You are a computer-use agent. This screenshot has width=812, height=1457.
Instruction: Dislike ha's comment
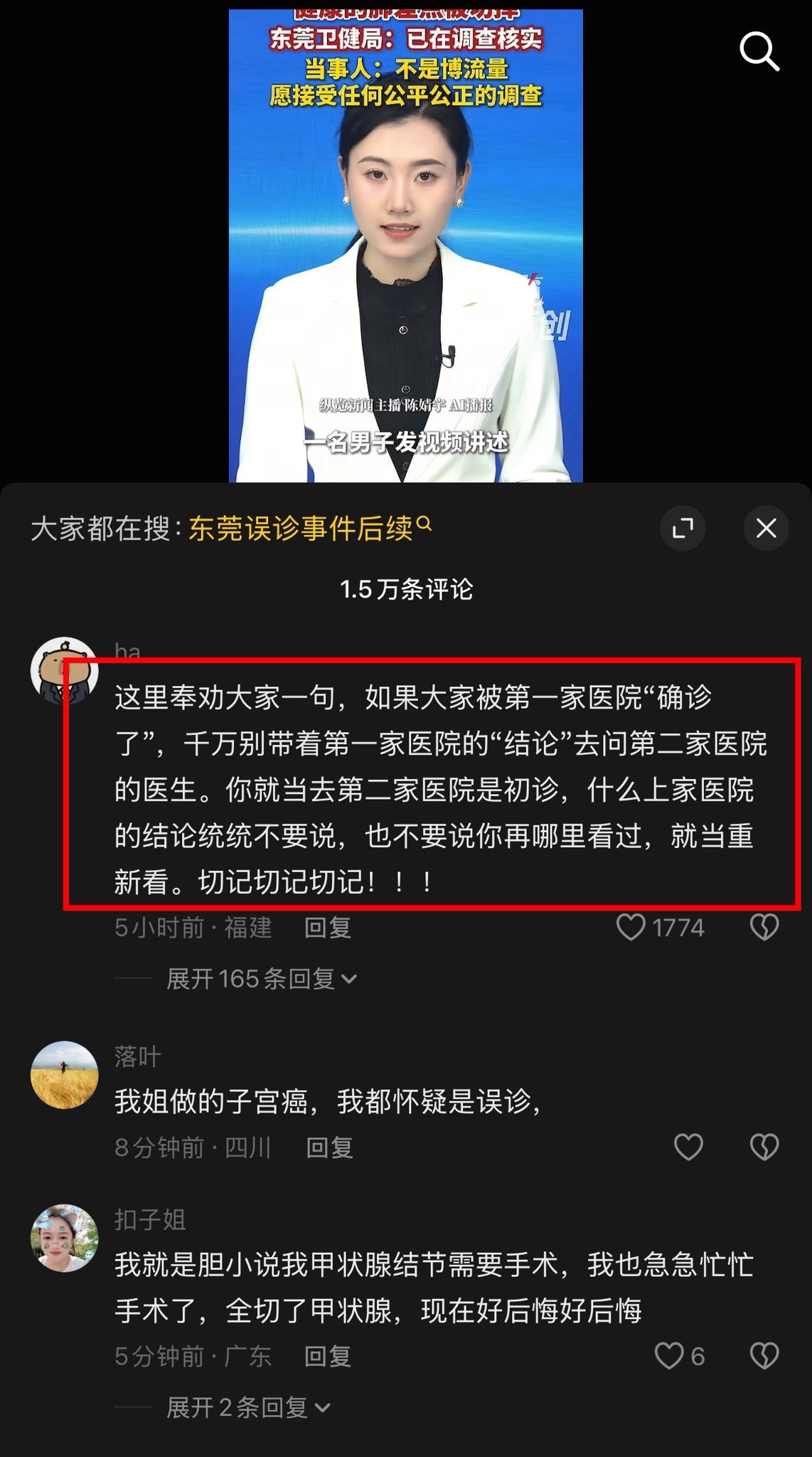pos(764,927)
